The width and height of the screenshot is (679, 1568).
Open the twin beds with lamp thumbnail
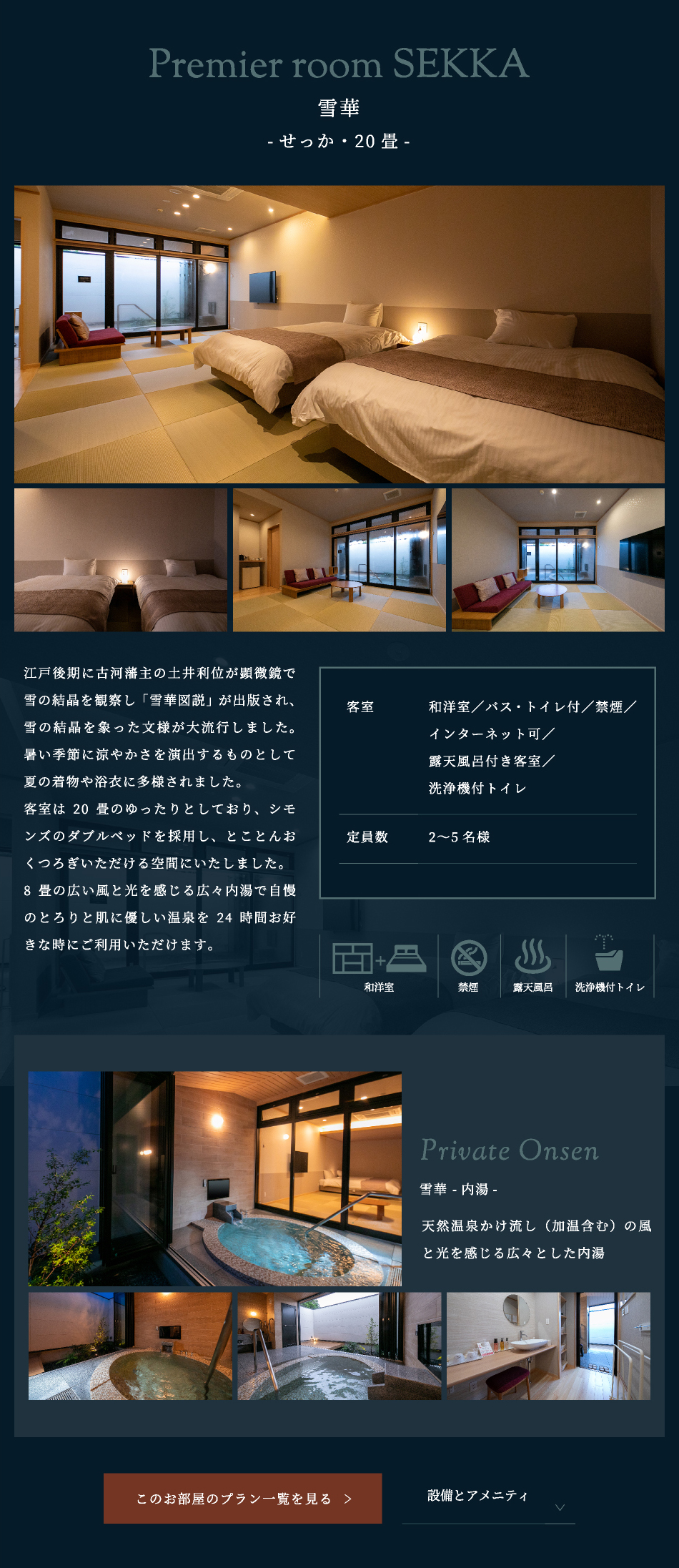120,560
